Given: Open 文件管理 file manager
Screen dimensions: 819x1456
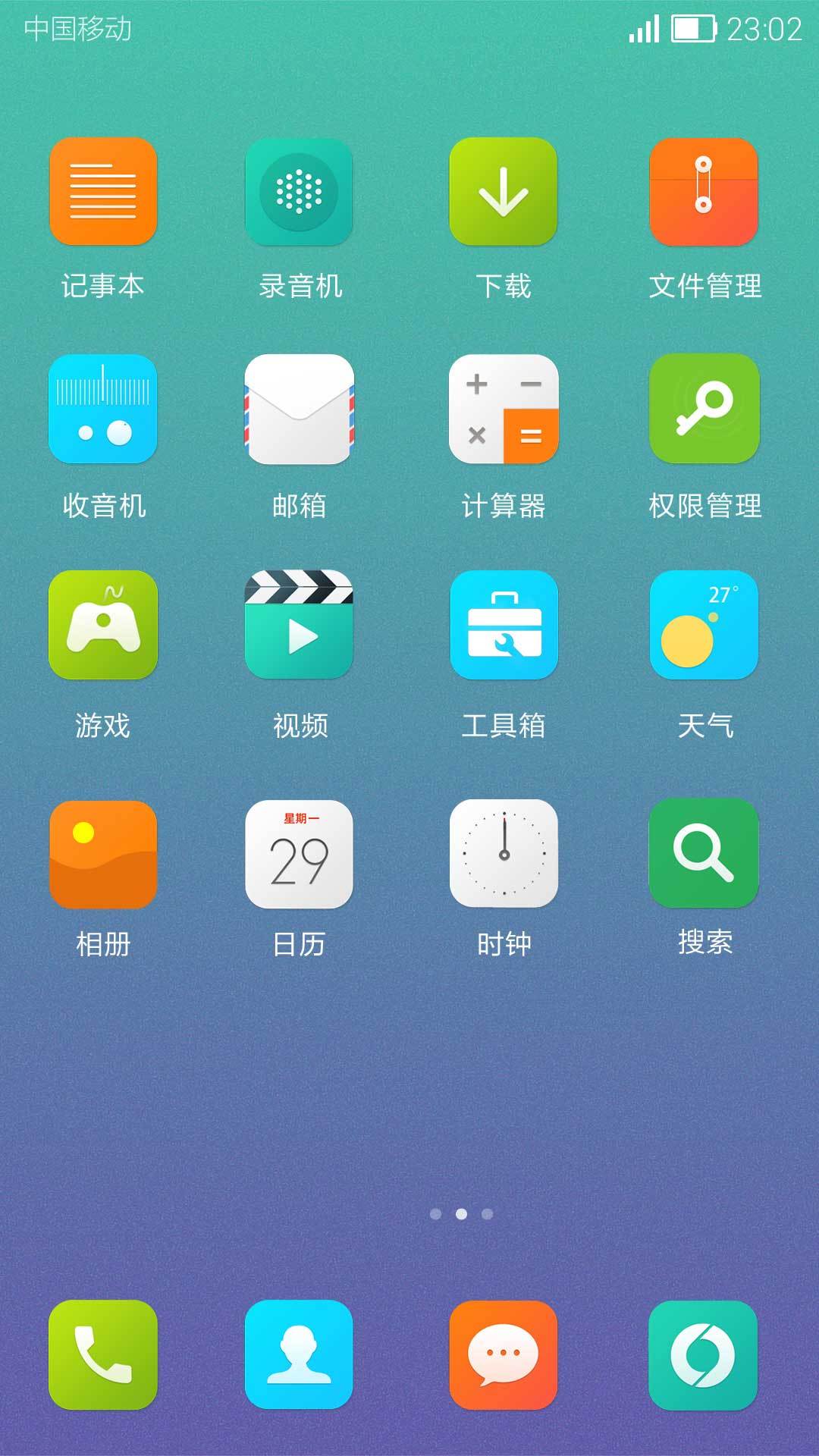Looking at the screenshot, I should pyautogui.click(x=704, y=191).
